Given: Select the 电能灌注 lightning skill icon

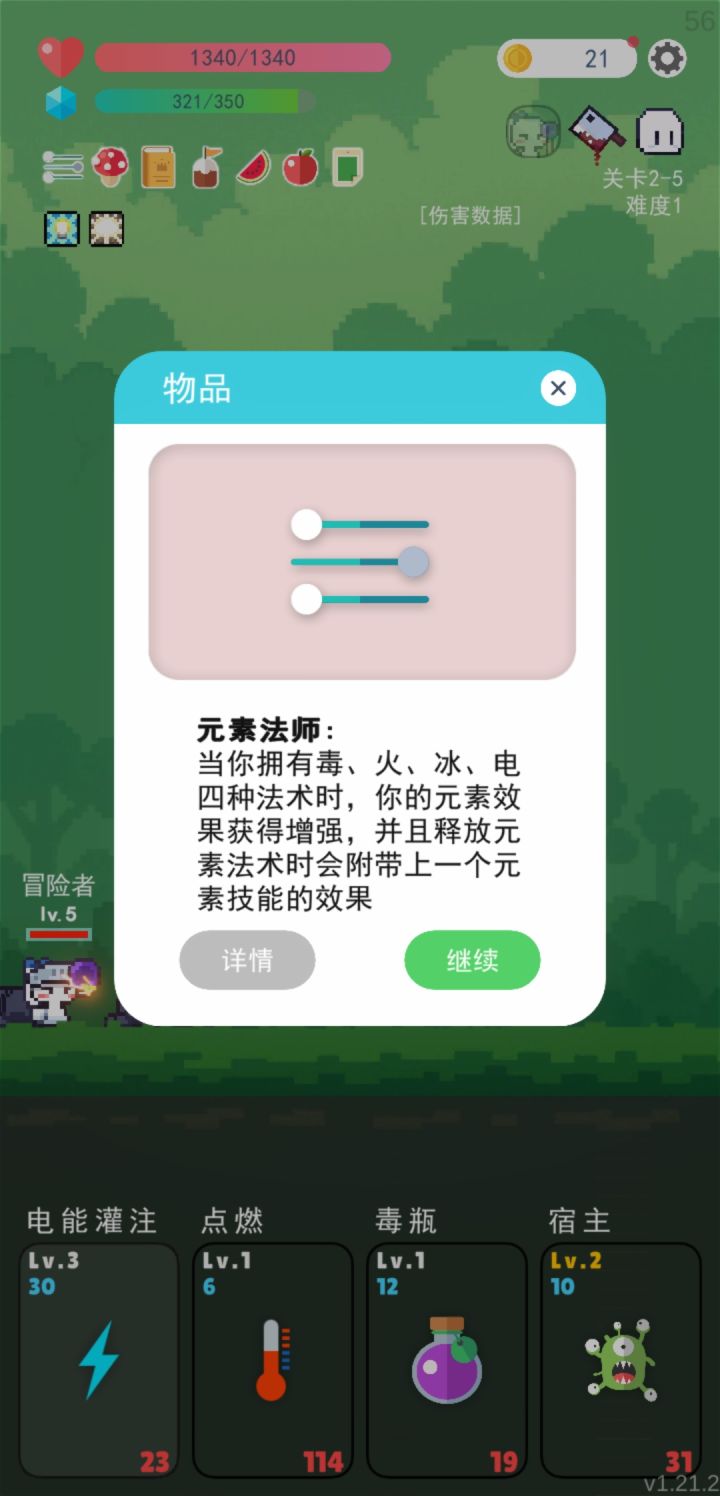Looking at the screenshot, I should click(98, 1355).
